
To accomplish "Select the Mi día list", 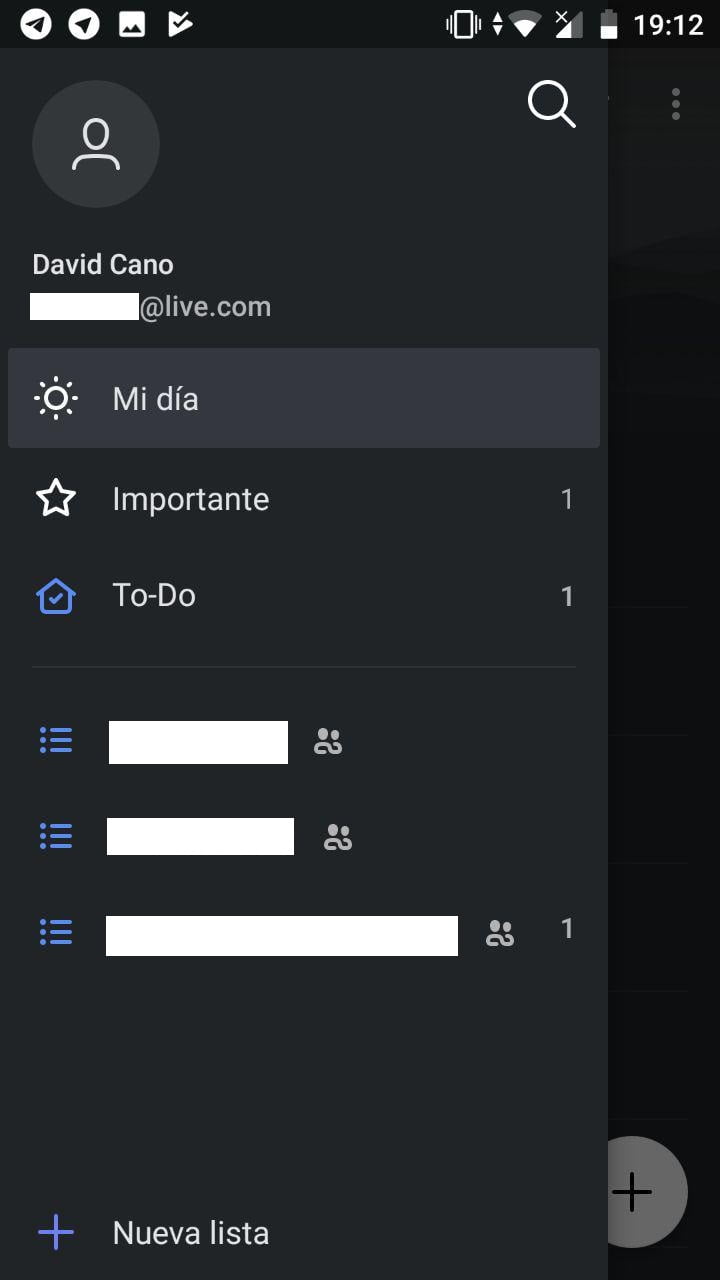I will [304, 399].
